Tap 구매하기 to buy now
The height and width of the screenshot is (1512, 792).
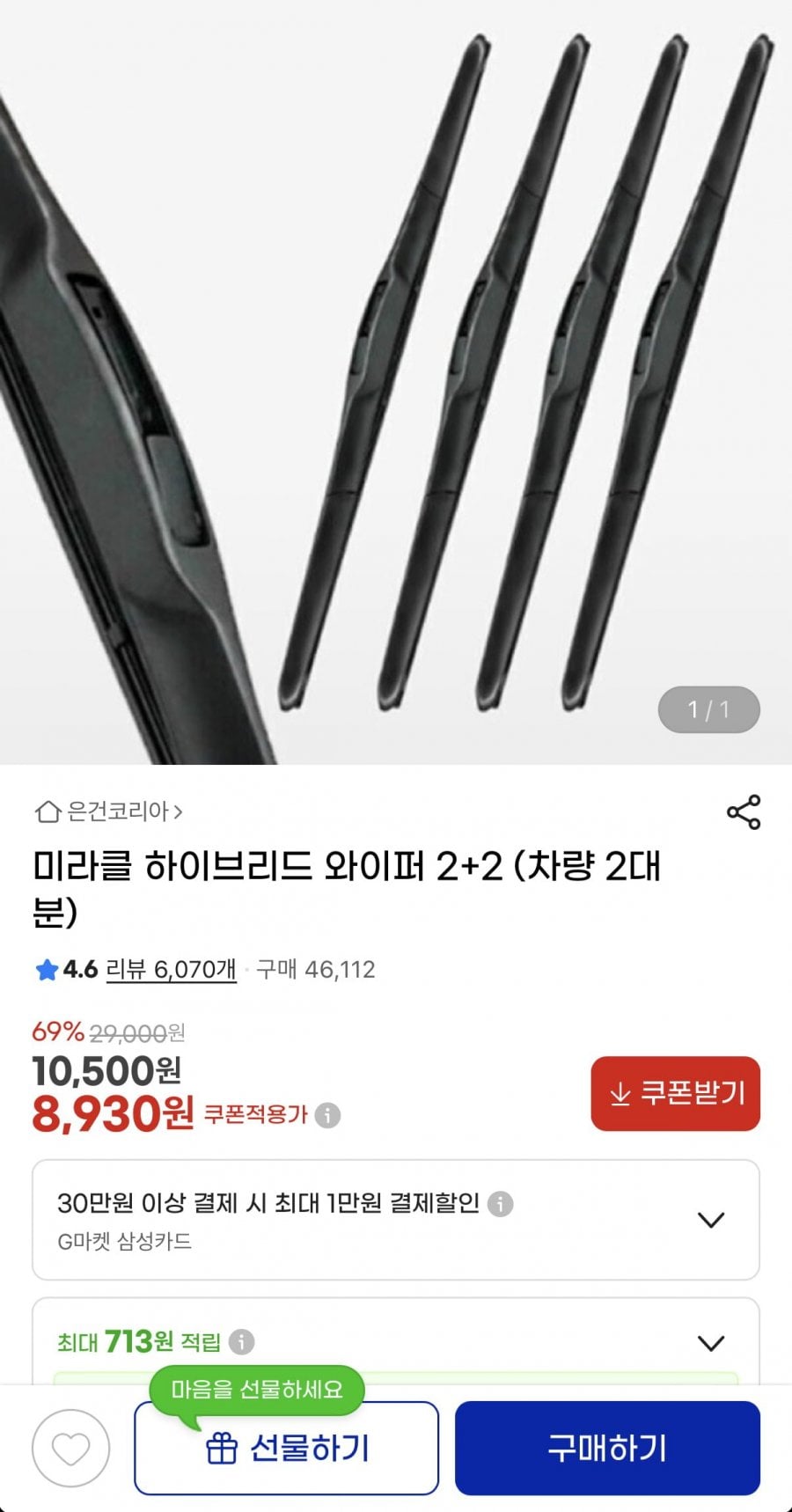[606, 1448]
